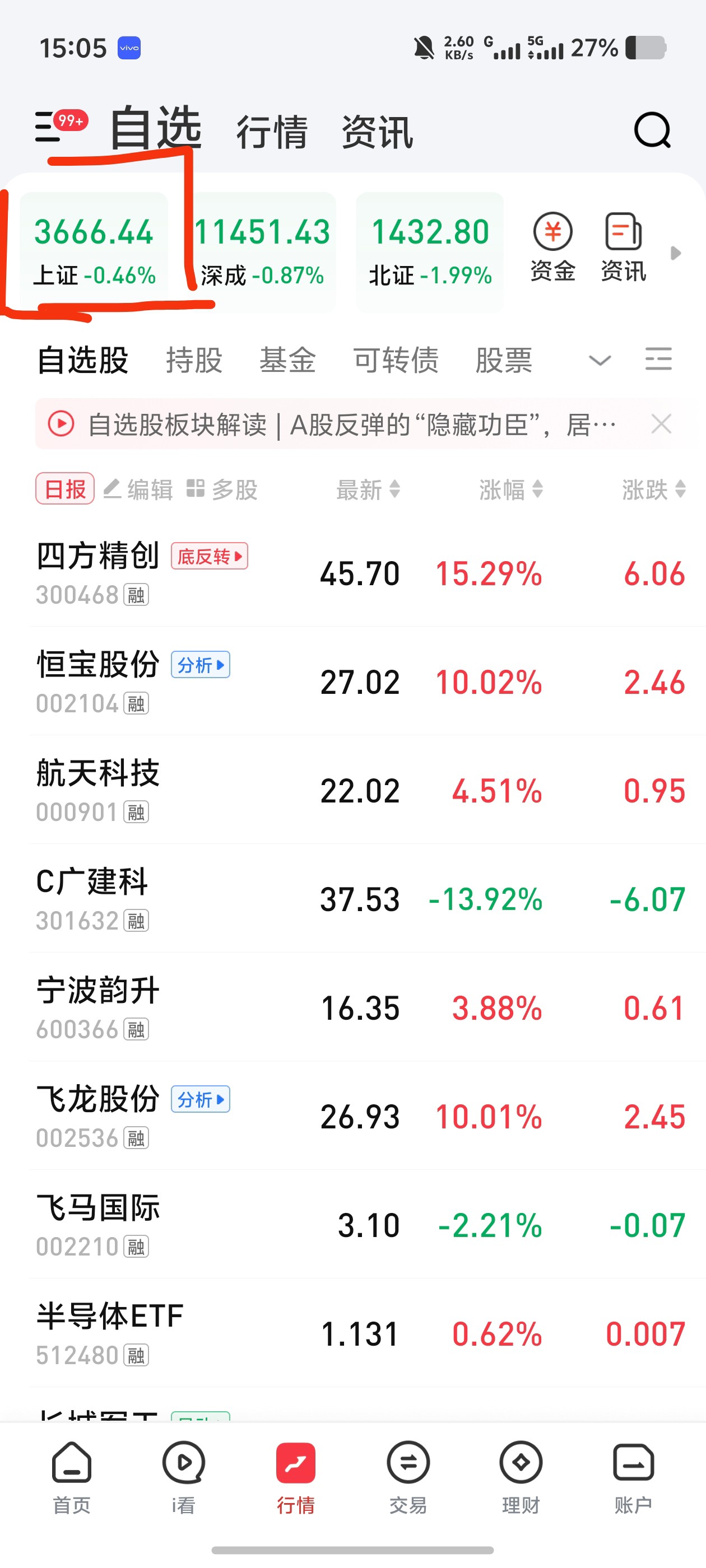Sort list by 涨幅 column

510,489
